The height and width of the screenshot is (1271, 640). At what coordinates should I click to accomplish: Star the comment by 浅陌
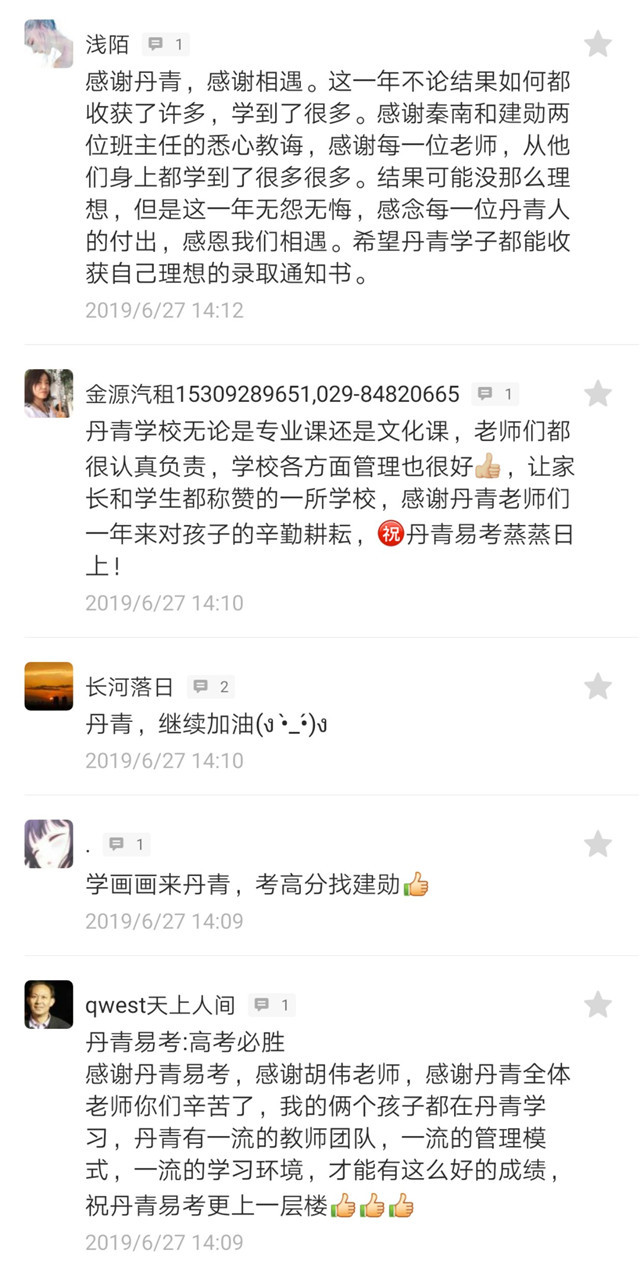click(x=597, y=44)
